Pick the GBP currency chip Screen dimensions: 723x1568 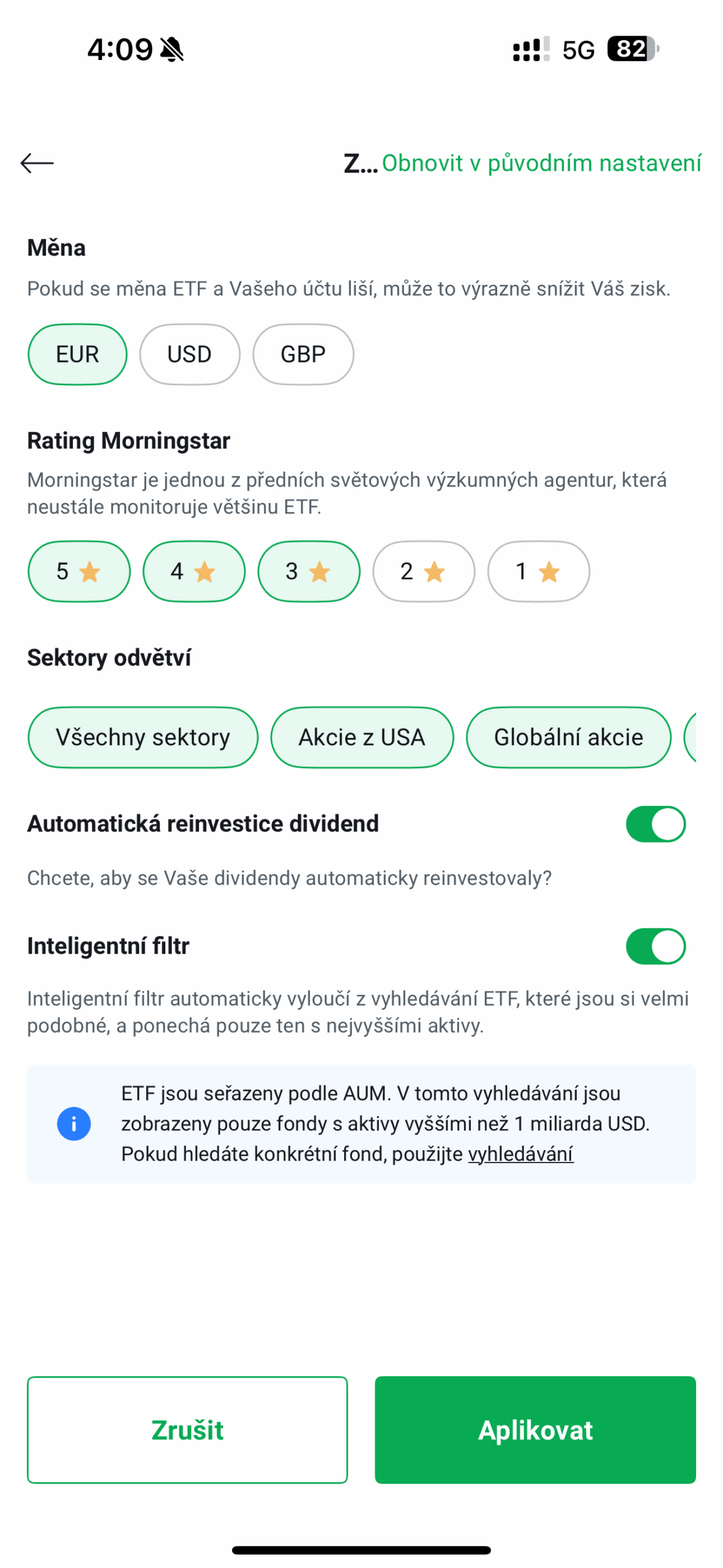303,354
